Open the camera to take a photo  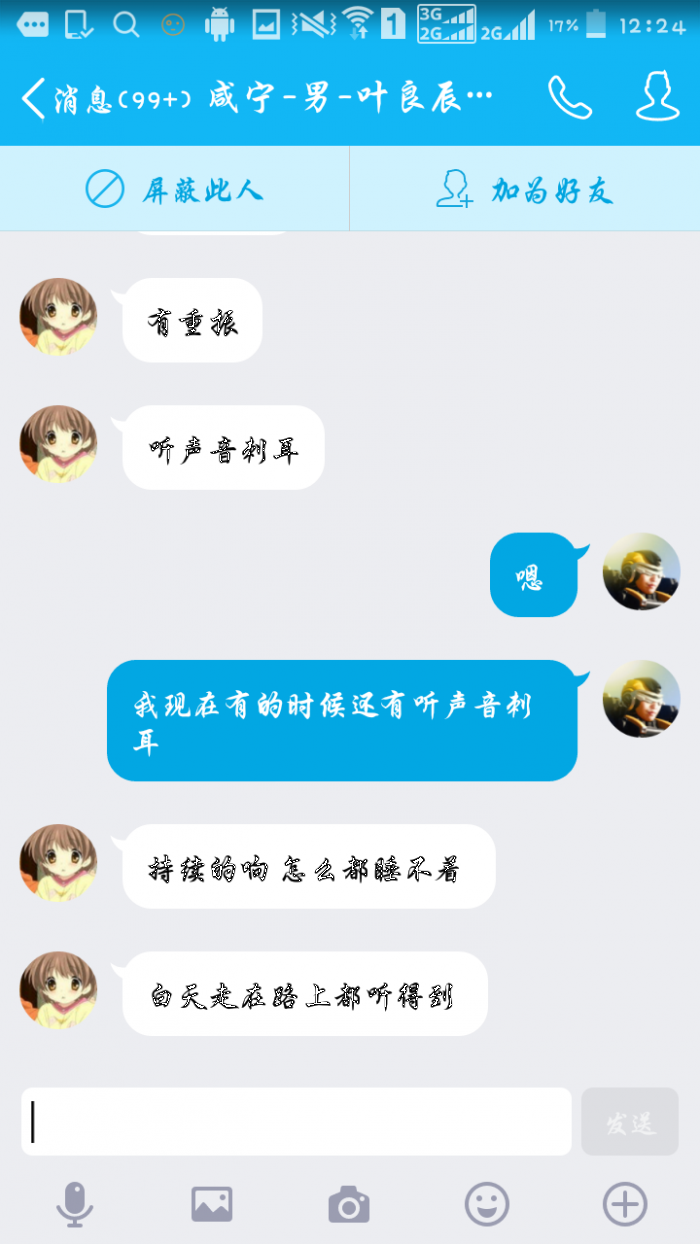349,1204
